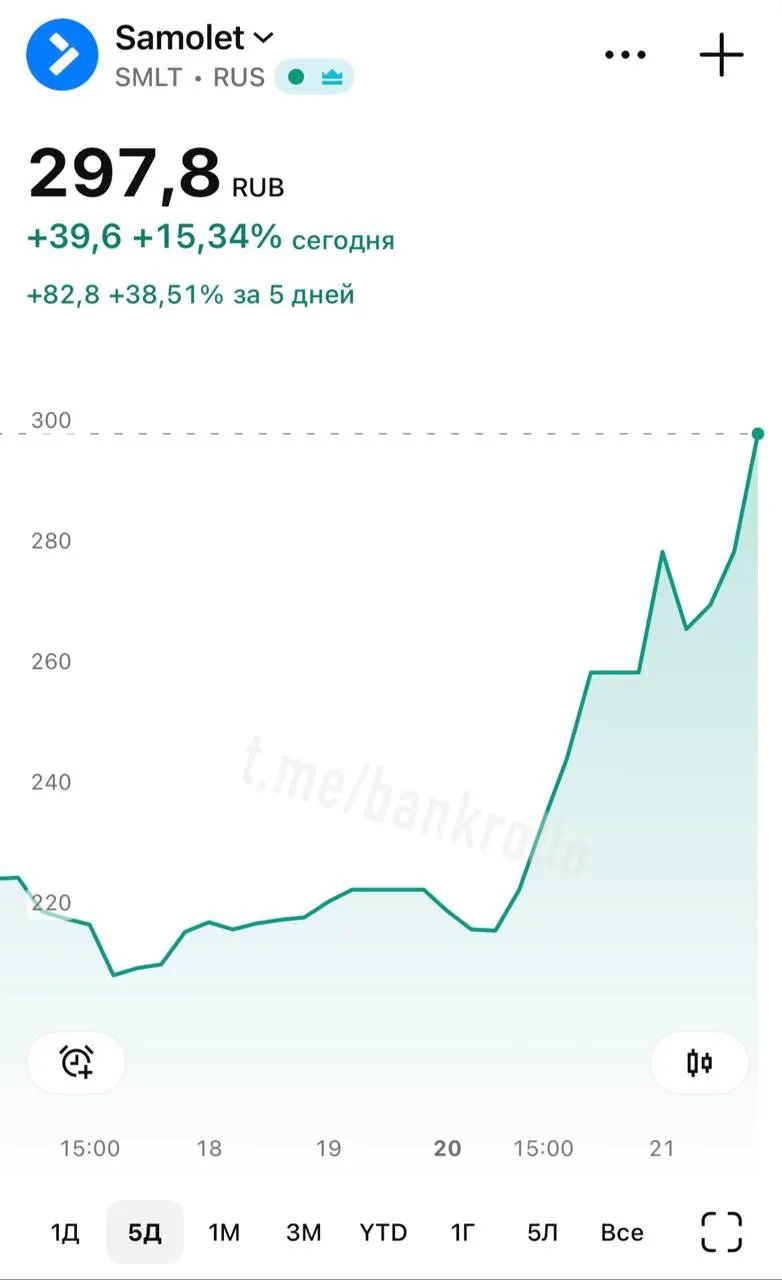Show the YTD chart period
Screen dimensions: 782x1280
click(x=383, y=1232)
